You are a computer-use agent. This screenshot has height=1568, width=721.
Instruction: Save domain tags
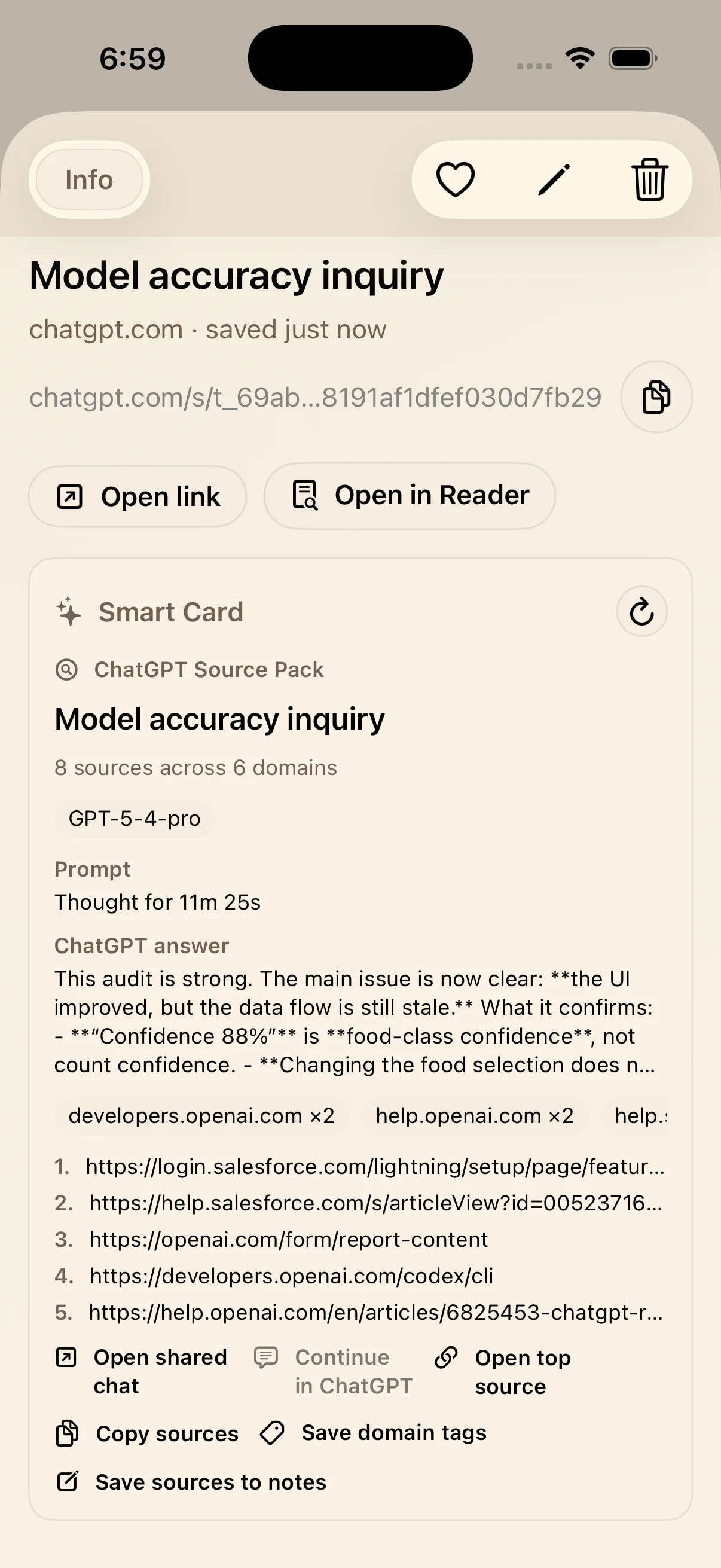pyautogui.click(x=374, y=1433)
